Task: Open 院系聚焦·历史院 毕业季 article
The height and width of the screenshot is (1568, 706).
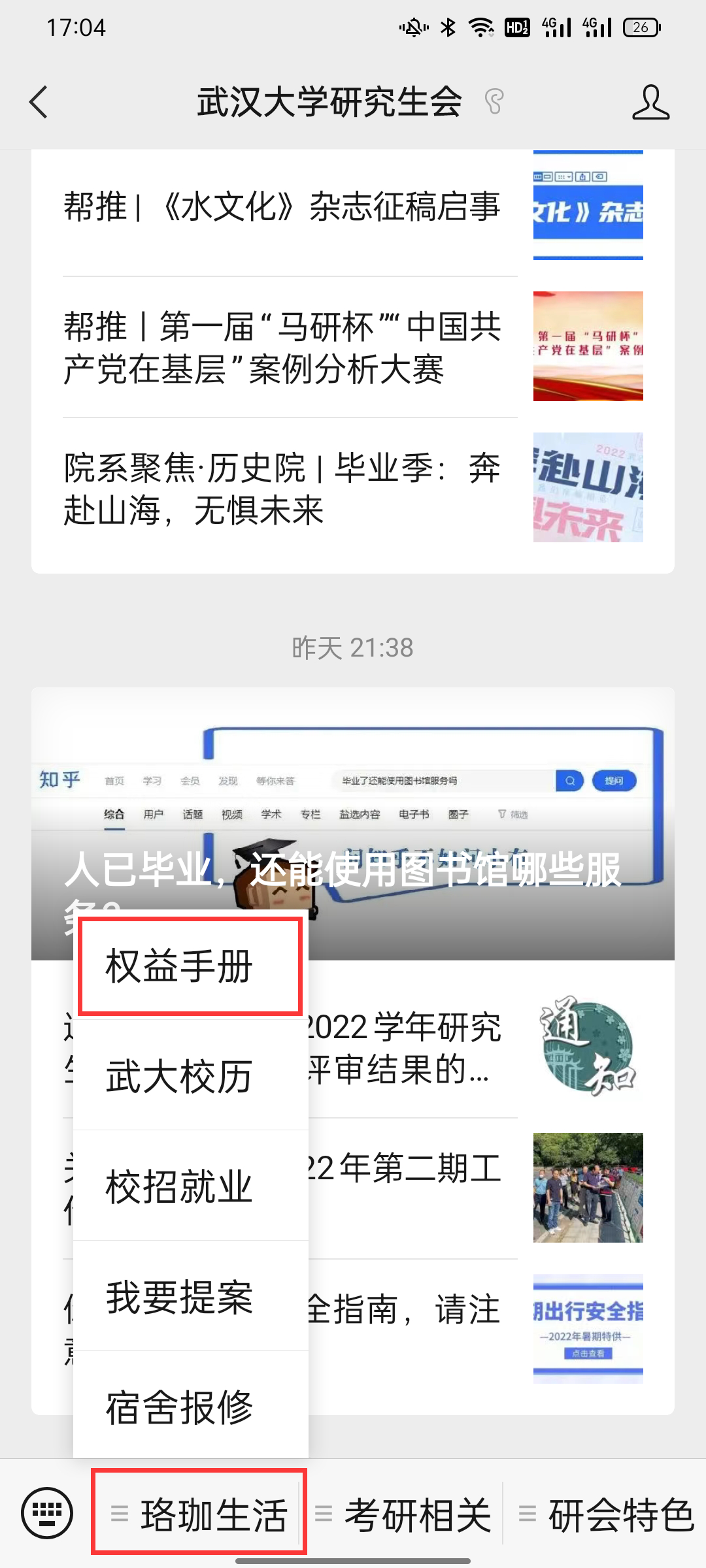Action: point(282,489)
